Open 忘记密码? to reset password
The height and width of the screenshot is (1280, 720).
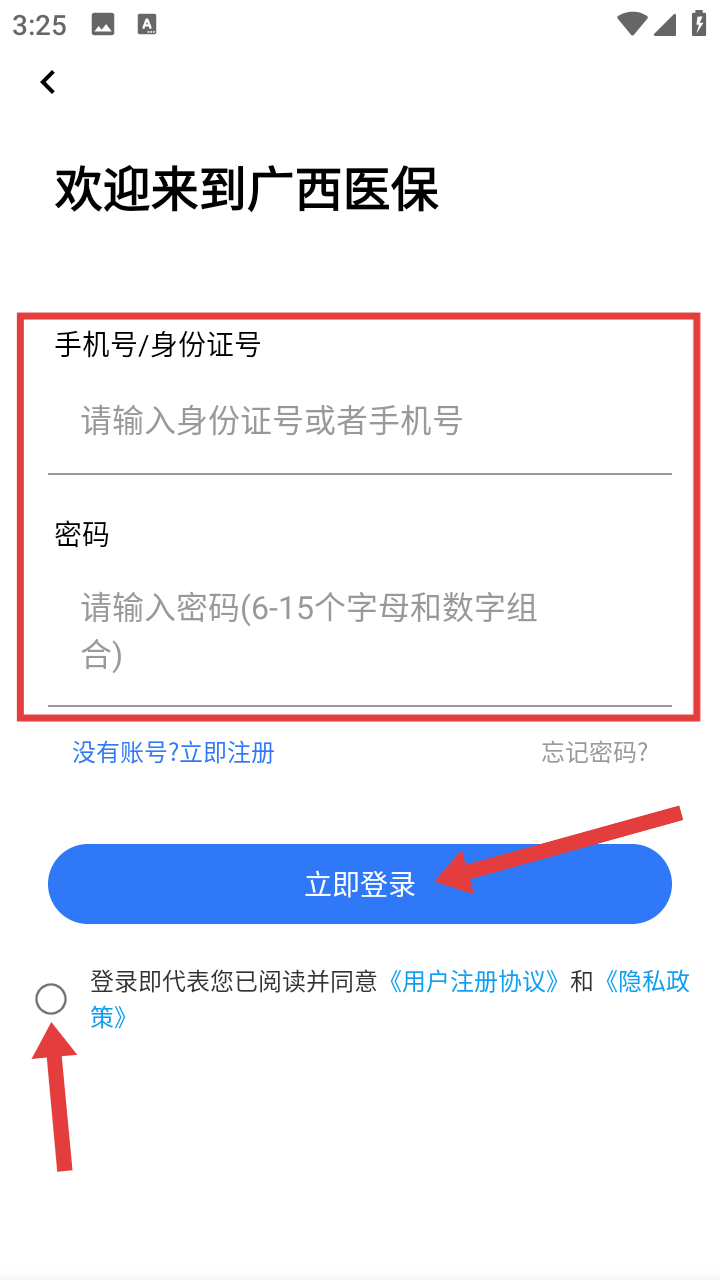[x=594, y=753]
